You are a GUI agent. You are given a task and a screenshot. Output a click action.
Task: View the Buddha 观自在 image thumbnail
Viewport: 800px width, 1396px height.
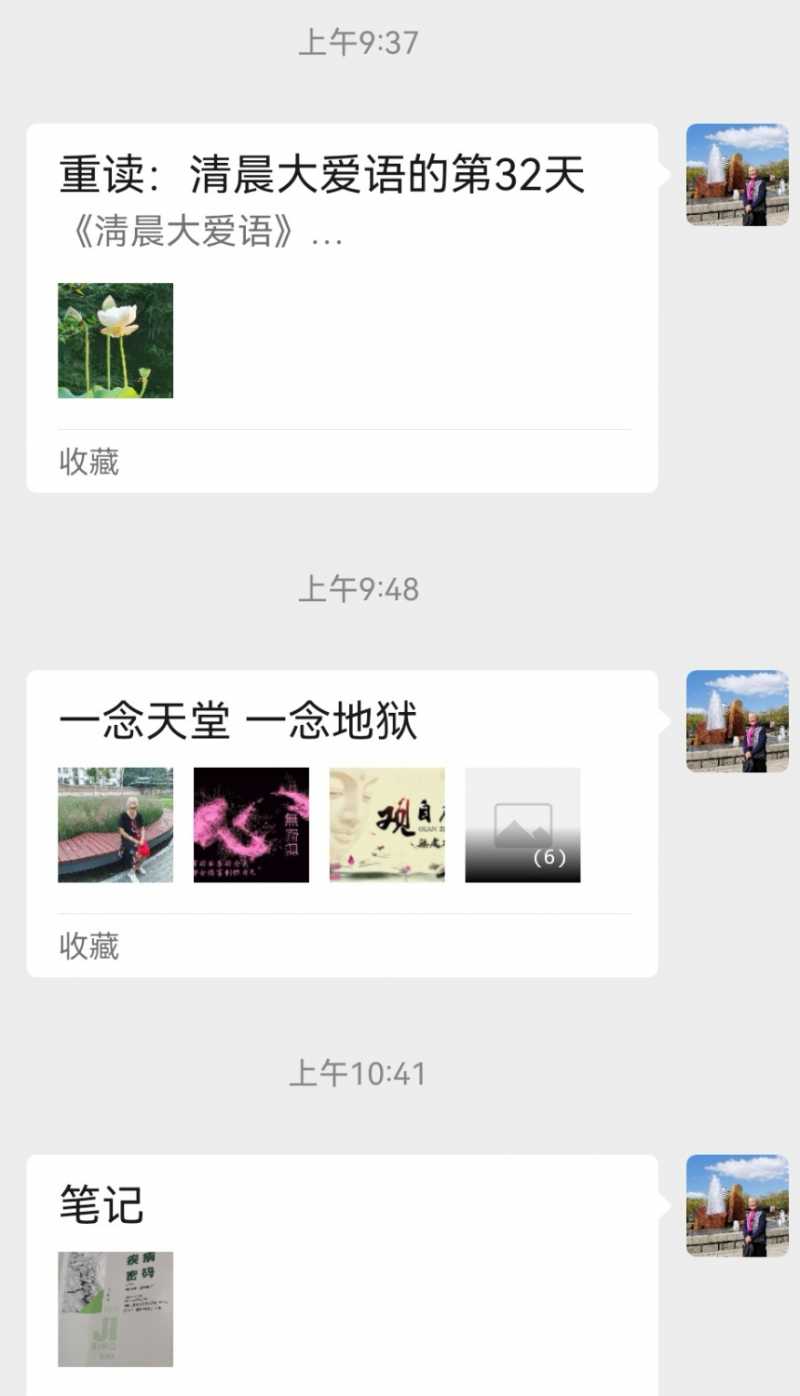tap(387, 824)
